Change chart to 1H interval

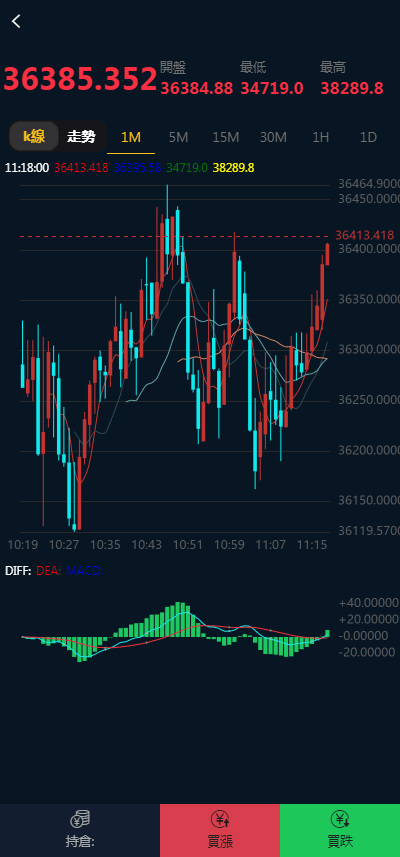click(321, 137)
